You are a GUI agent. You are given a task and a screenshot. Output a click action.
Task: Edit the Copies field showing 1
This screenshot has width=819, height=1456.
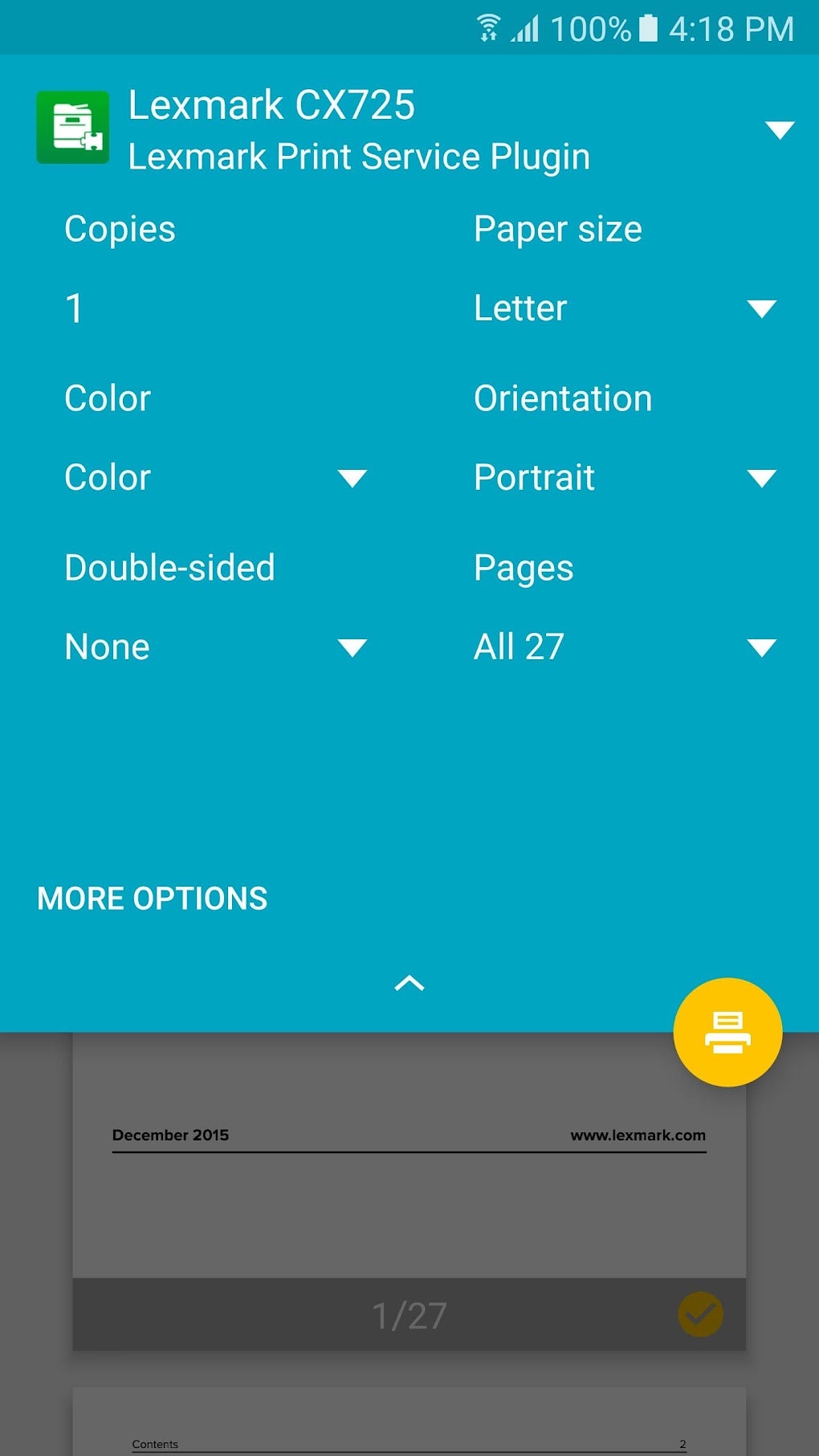pyautogui.click(x=74, y=308)
